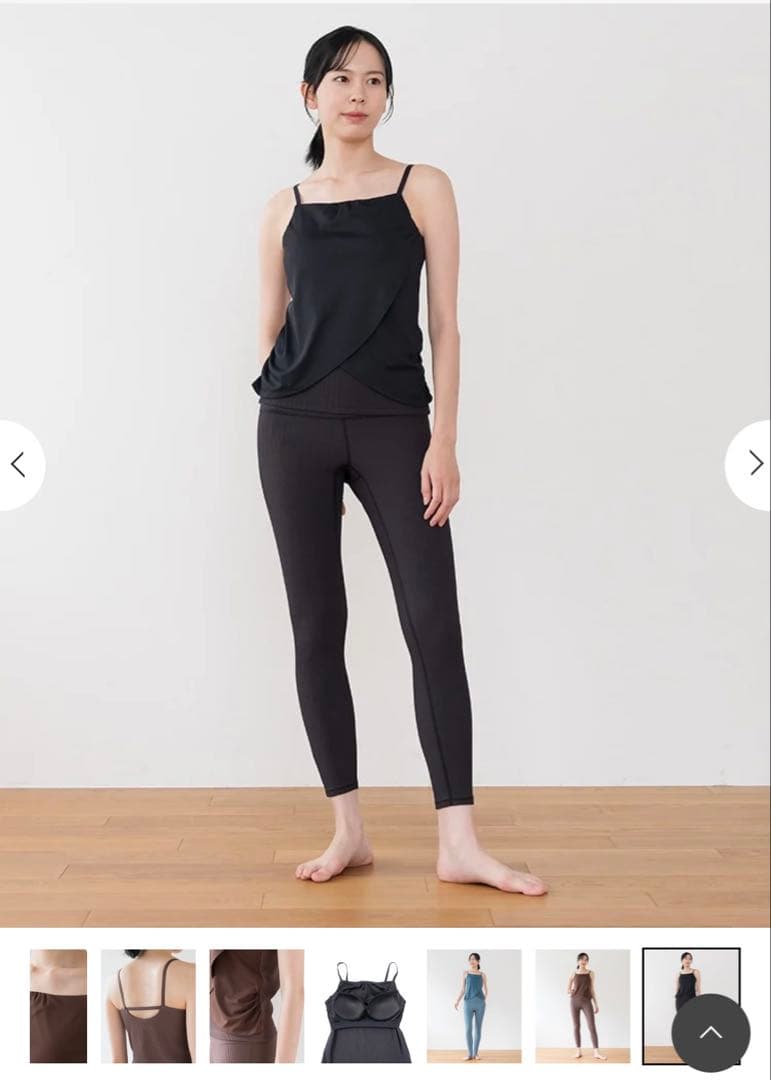Select the brown side-detail close-up thumbnail
The height and width of the screenshot is (1080, 771).
[x=256, y=1005]
